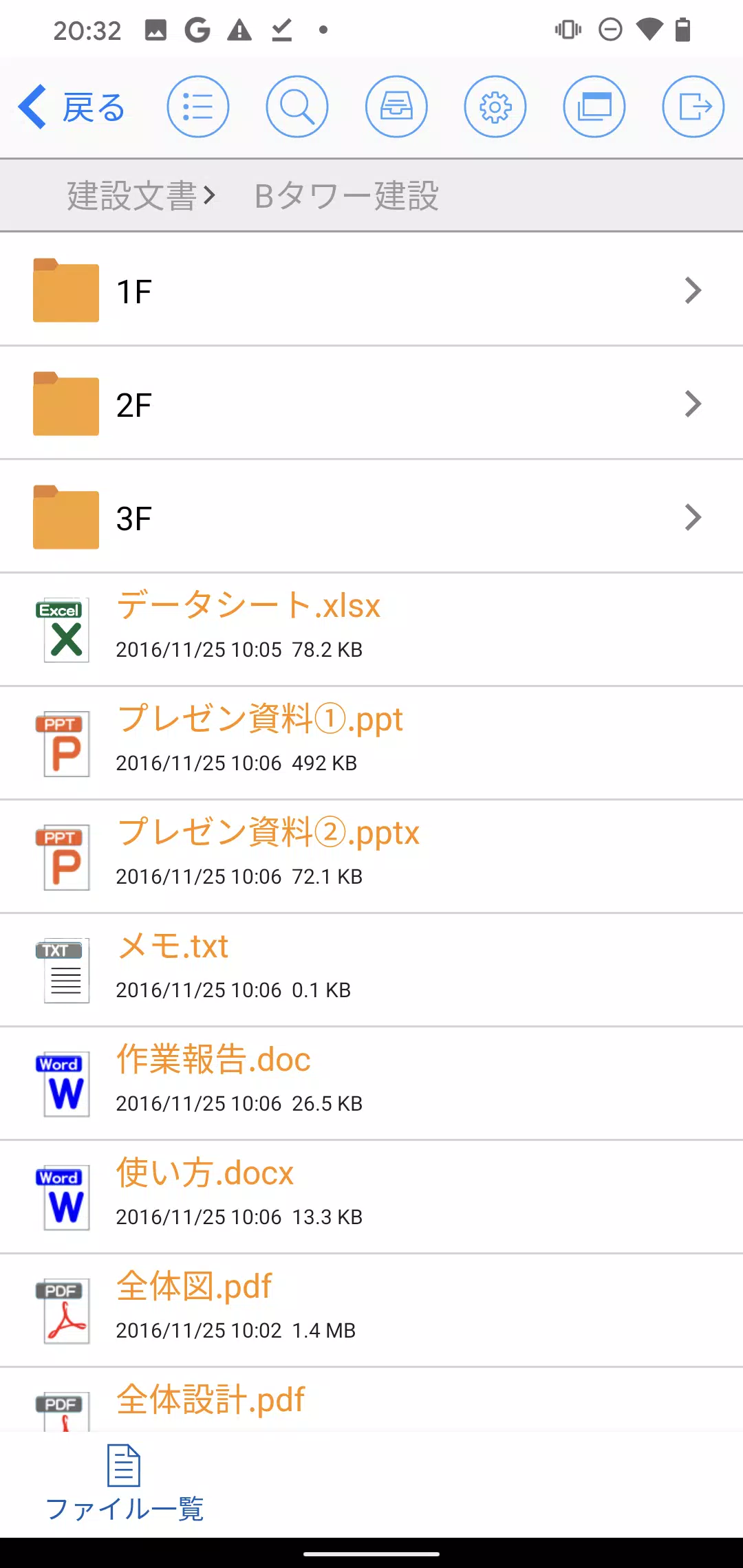Viewport: 743px width, 1568px height.
Task: Open 全体設計.pdf file
Action: click(371, 1401)
